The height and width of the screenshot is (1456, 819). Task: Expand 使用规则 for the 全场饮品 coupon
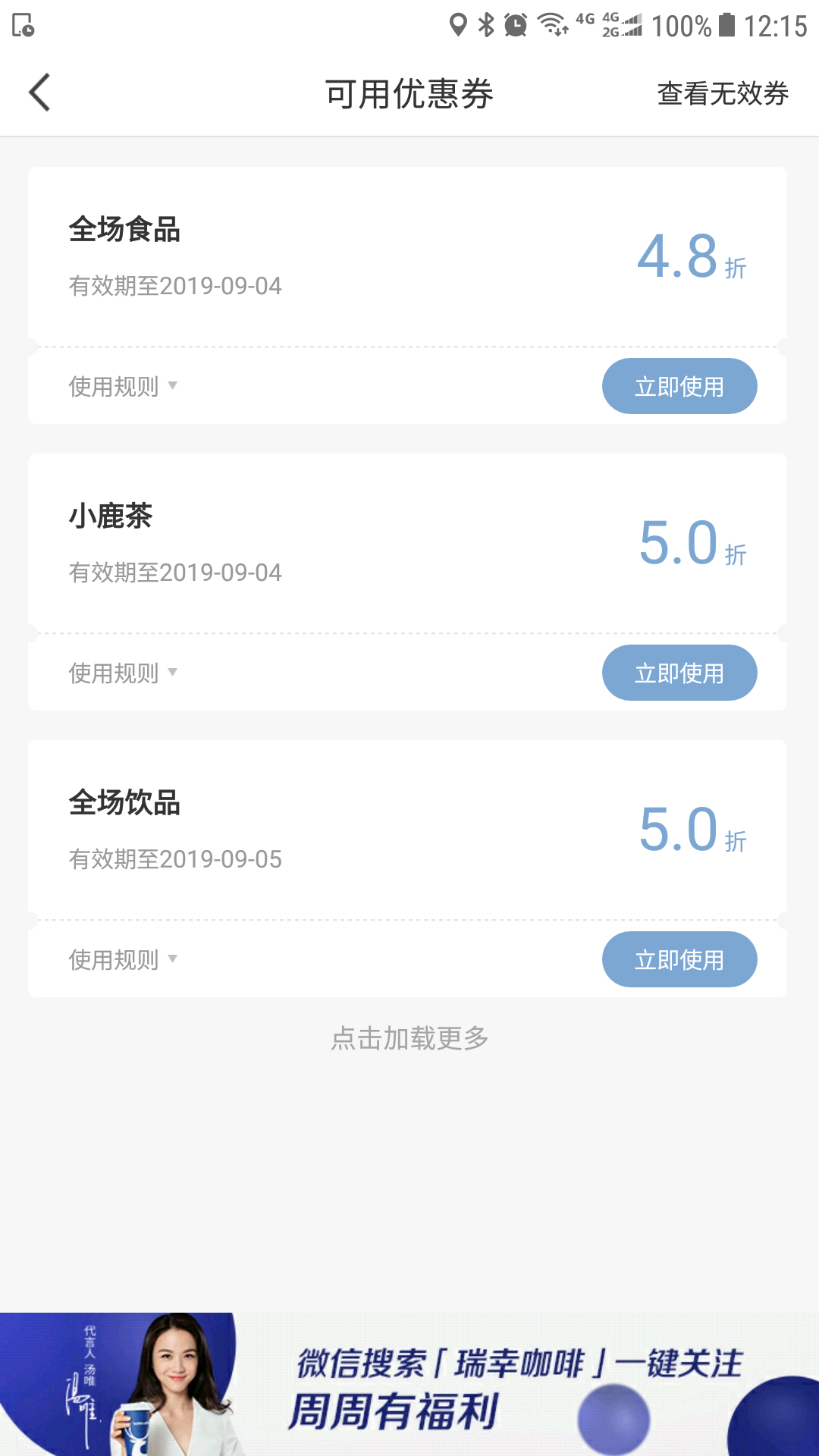tap(123, 959)
